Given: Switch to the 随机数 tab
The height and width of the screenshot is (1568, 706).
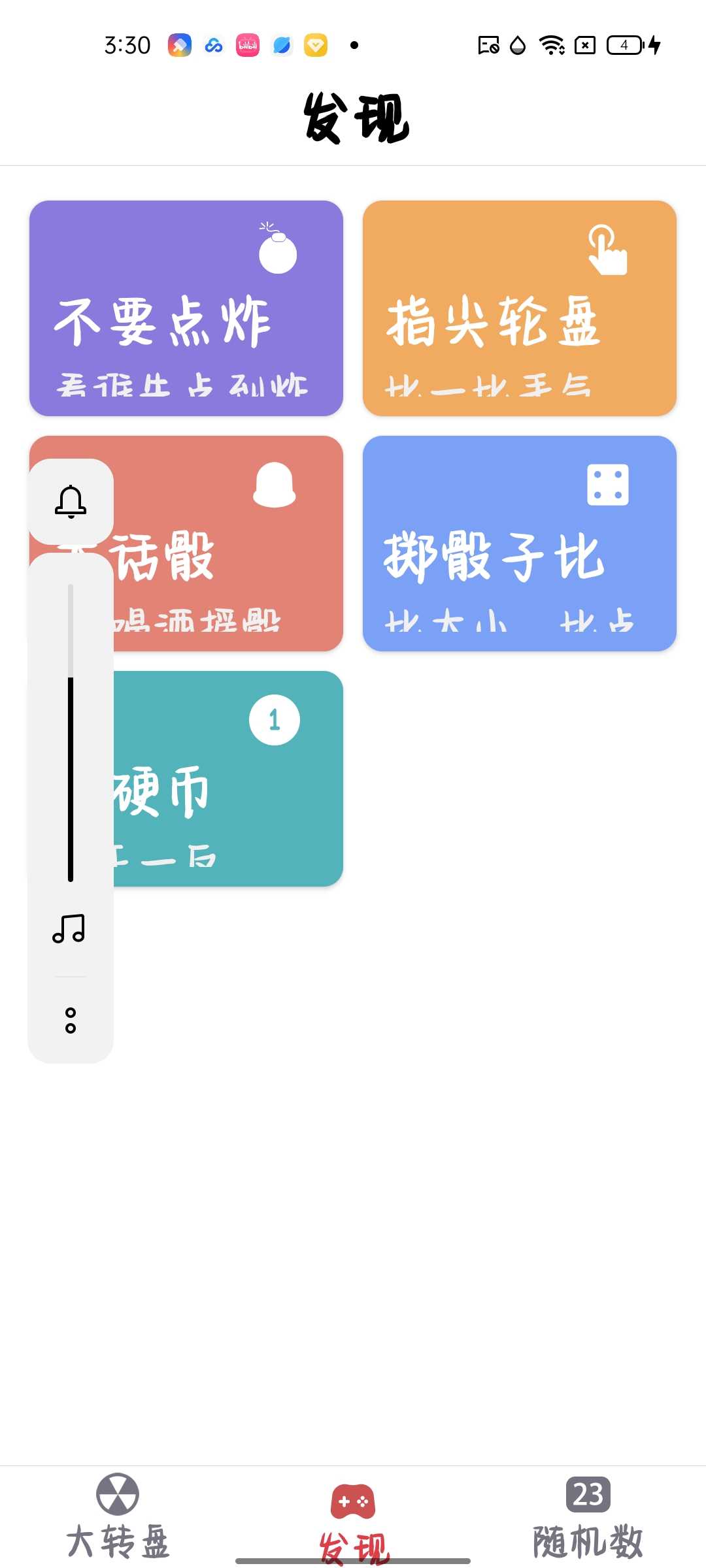Looking at the screenshot, I should point(587,1516).
